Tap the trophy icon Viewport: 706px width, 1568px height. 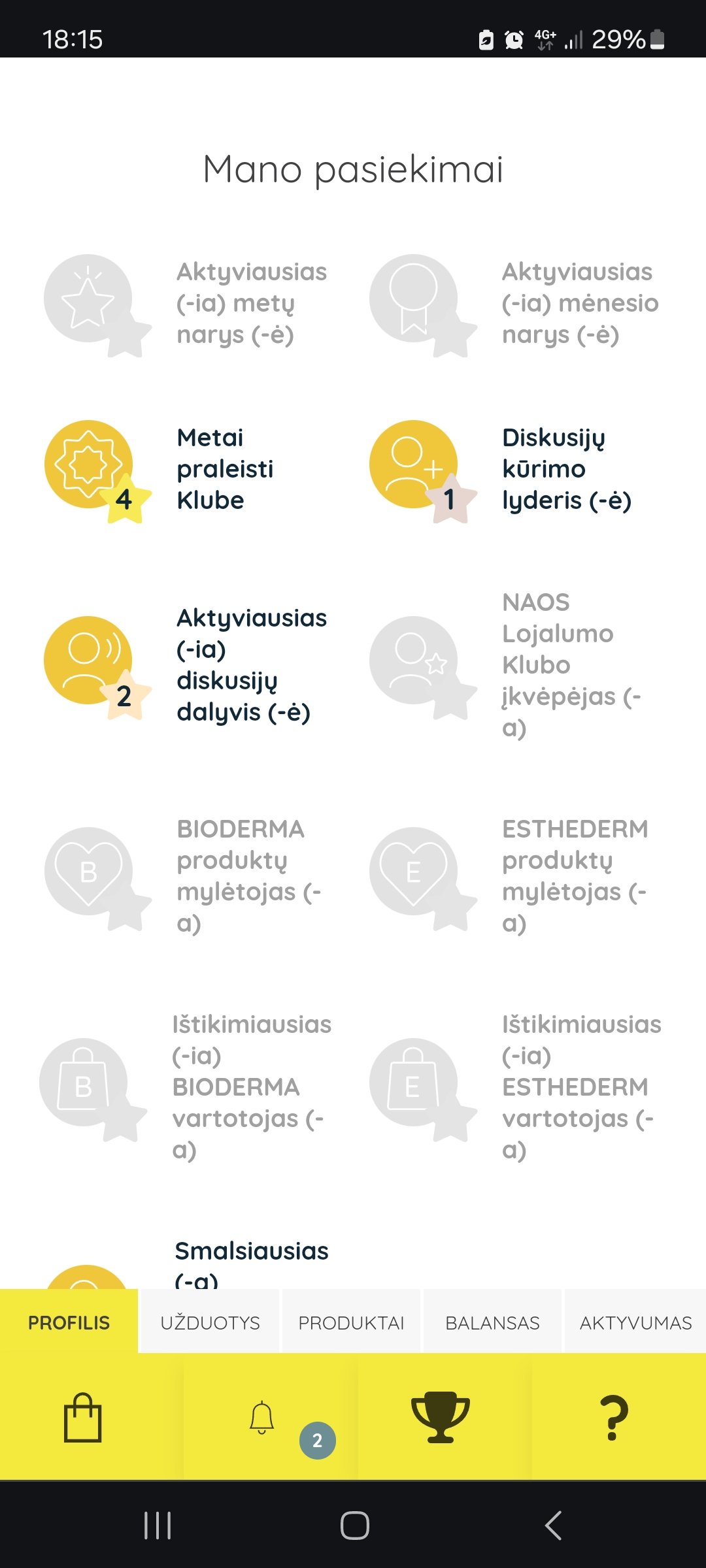(x=441, y=1417)
